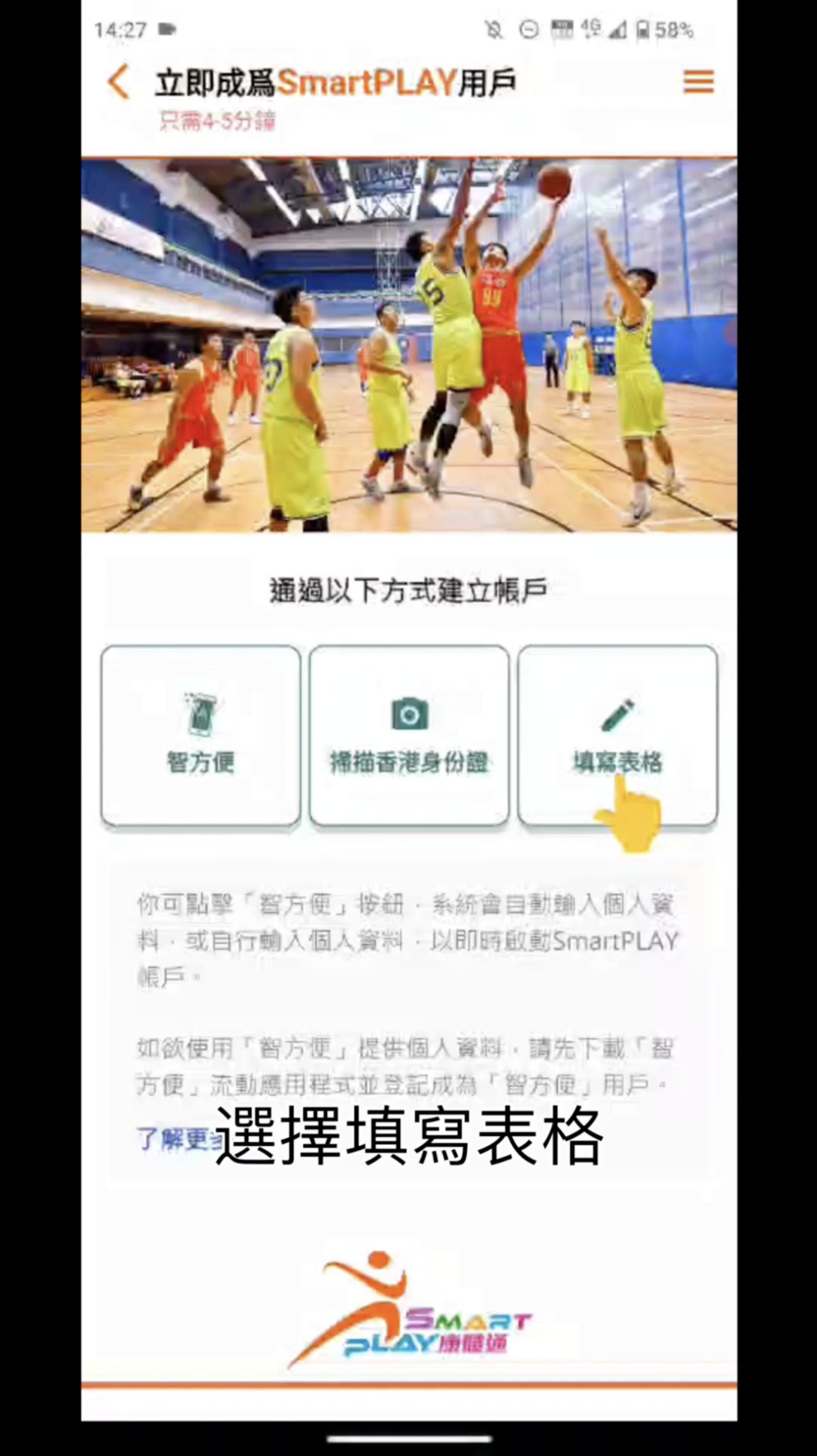Screen dimensions: 817x1456
Task: Open the 了解更多 link
Action: tap(174, 1138)
